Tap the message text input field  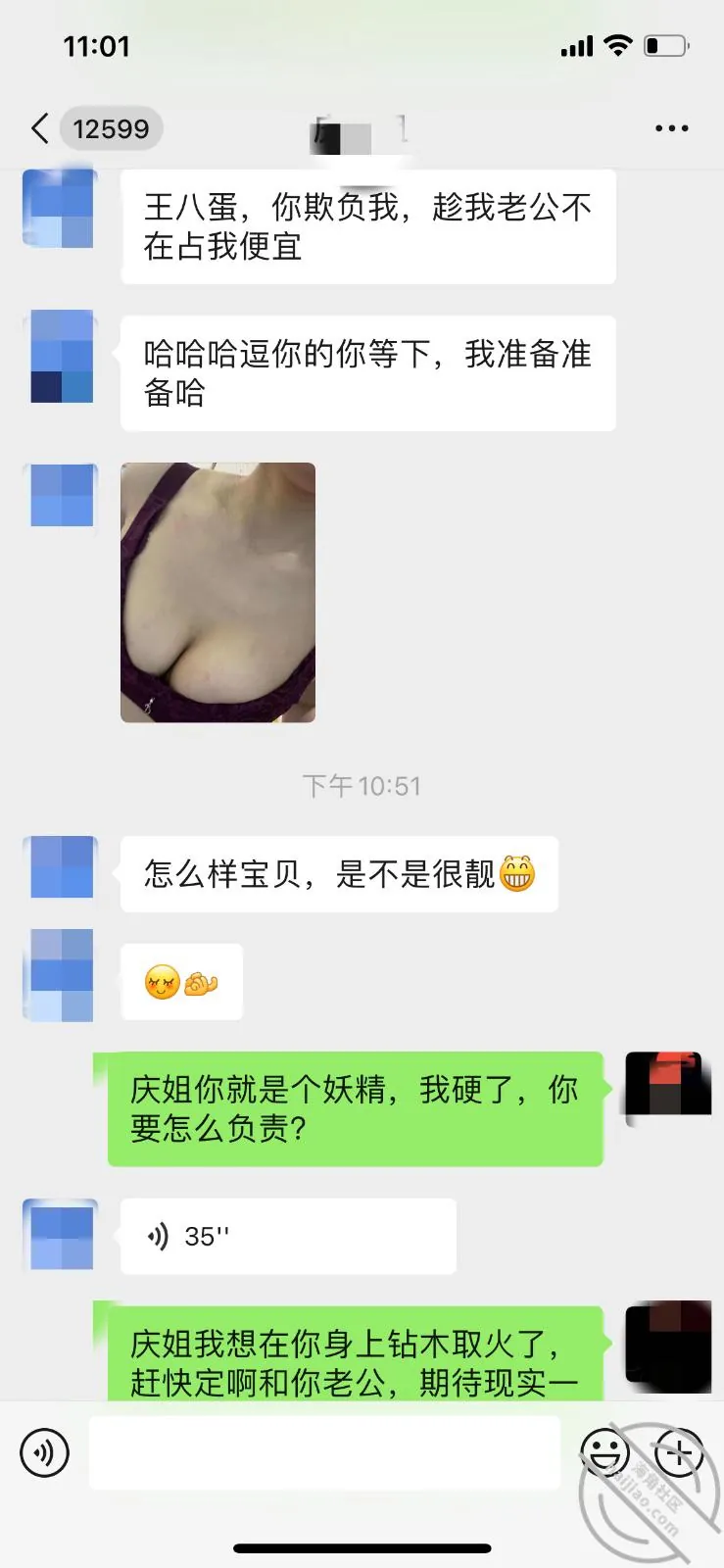click(324, 1452)
